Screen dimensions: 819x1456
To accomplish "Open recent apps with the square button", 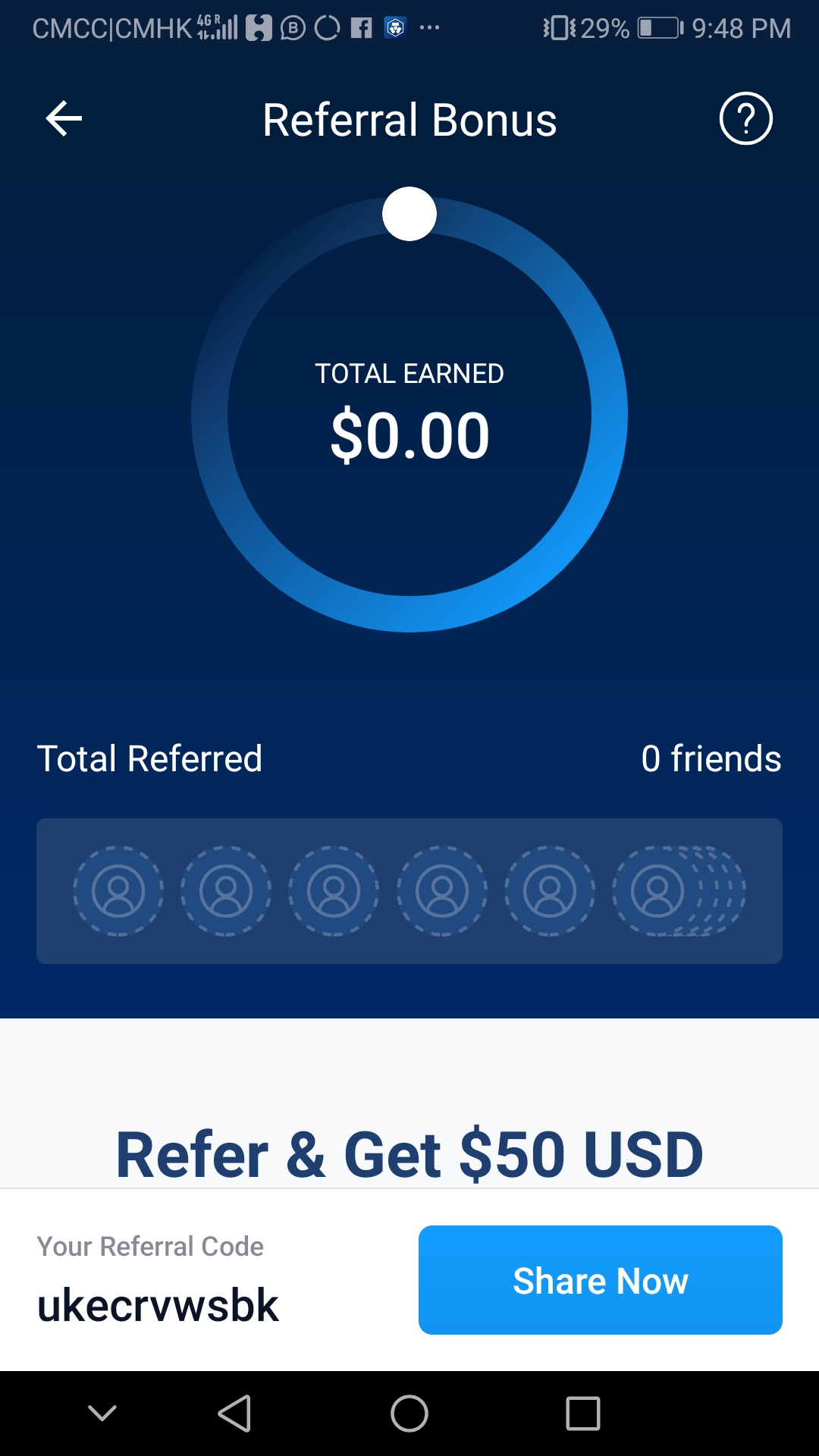I will pos(582,1414).
